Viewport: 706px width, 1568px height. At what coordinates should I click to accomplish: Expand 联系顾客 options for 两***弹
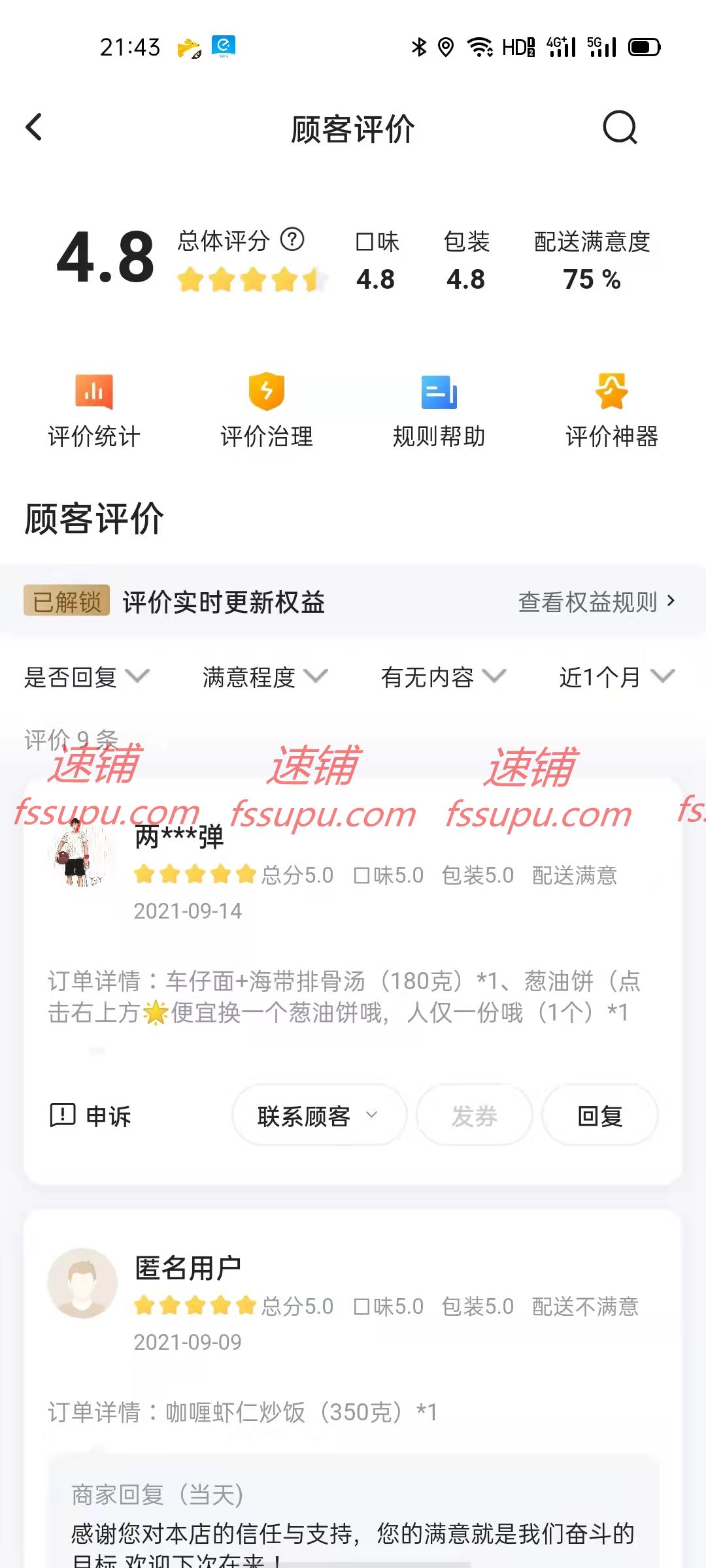click(318, 1115)
